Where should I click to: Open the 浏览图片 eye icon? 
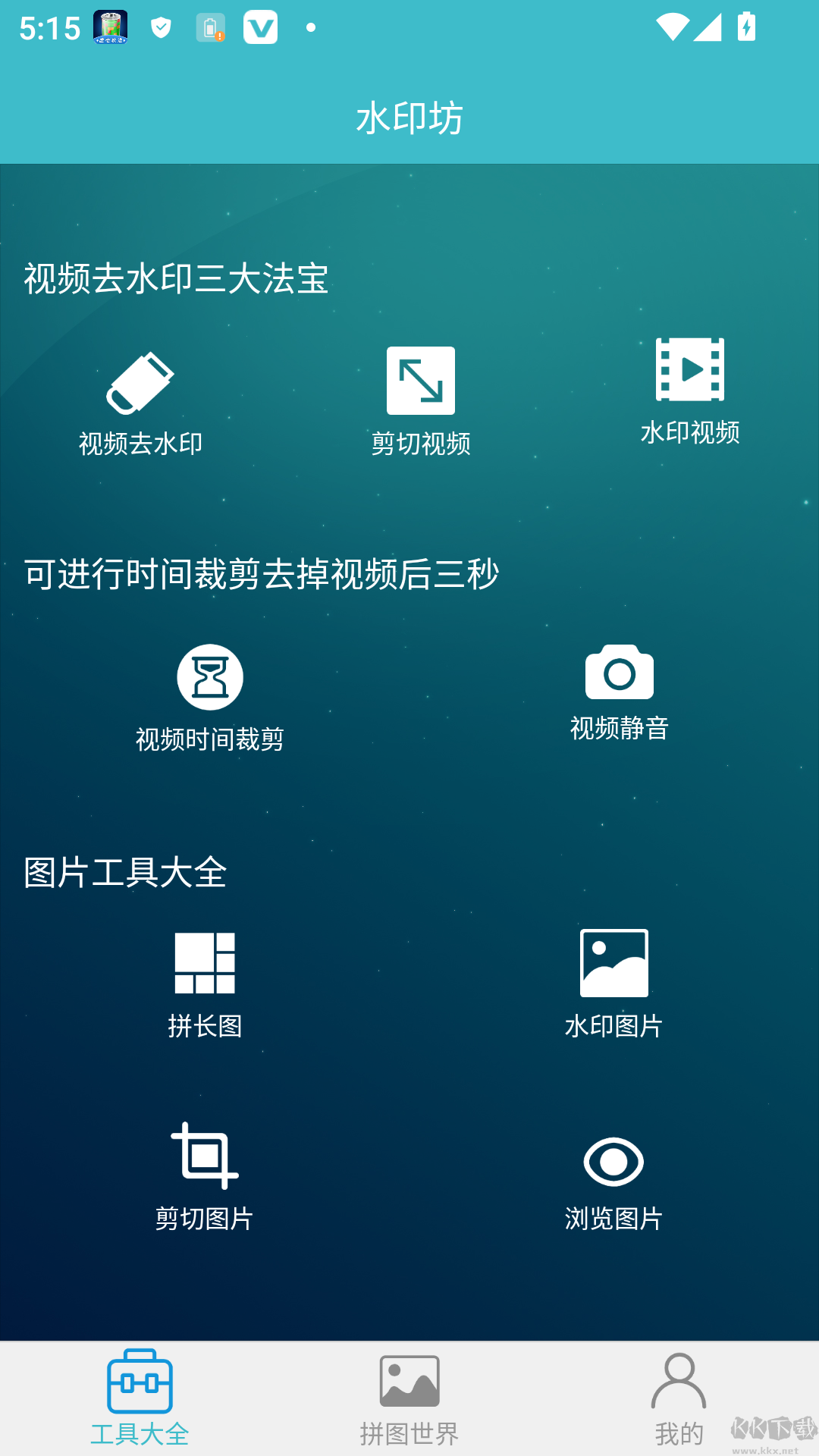[613, 1162]
